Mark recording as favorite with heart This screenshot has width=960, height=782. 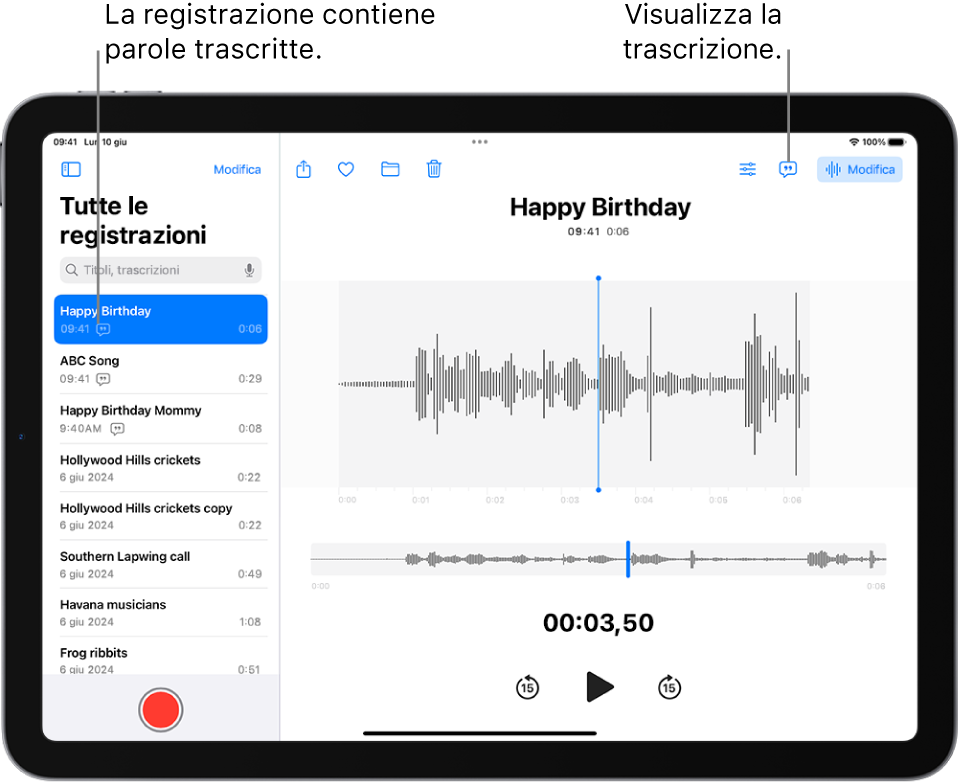pyautogui.click(x=346, y=170)
